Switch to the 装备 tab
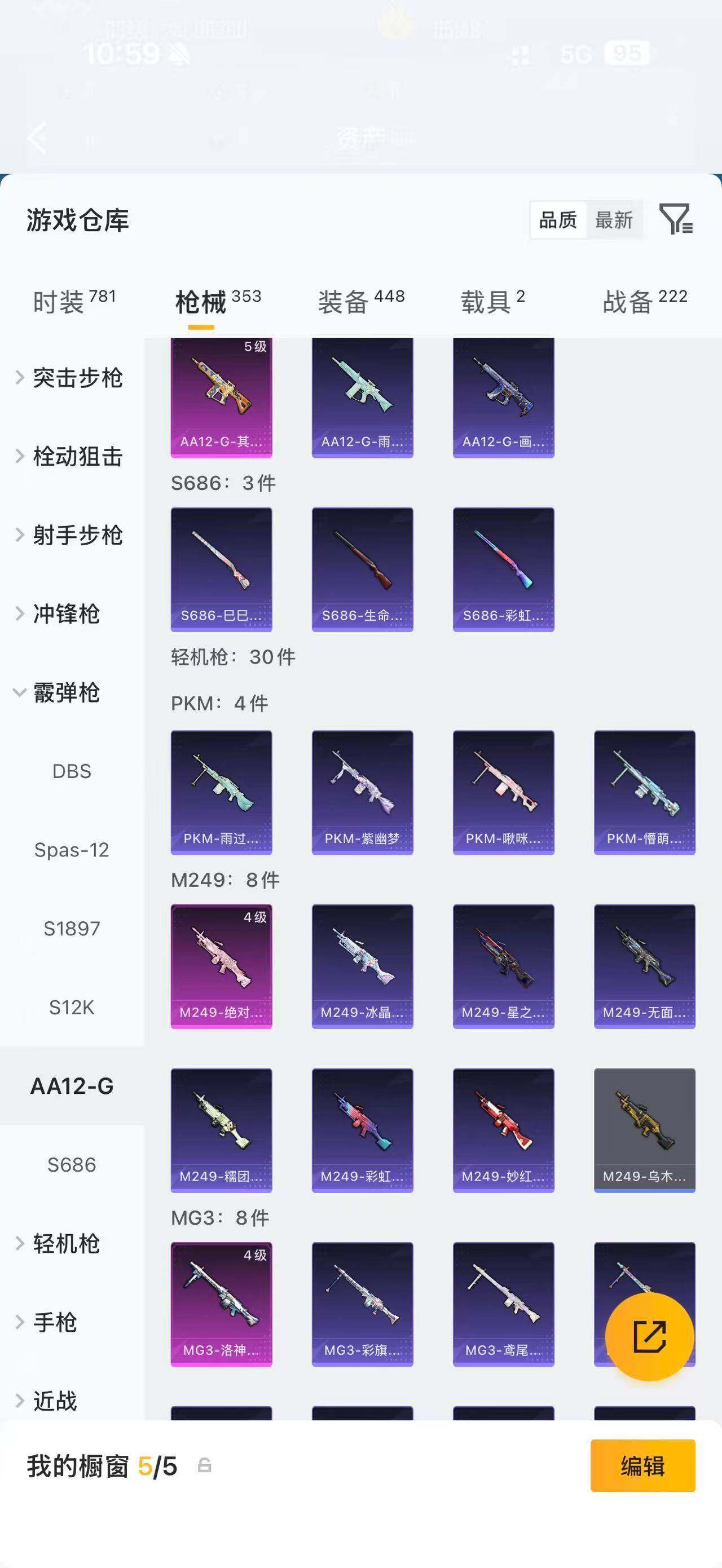722x1568 pixels. pyautogui.click(x=361, y=301)
